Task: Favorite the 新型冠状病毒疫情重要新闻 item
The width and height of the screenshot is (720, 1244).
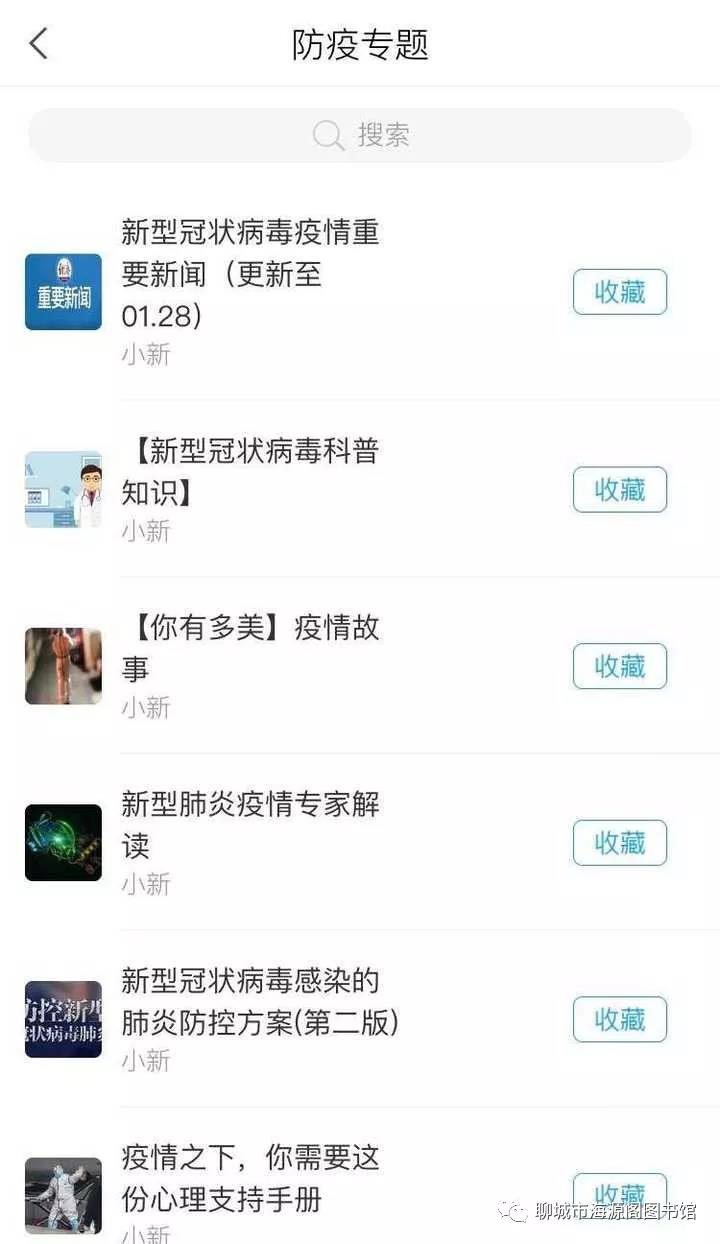Action: click(619, 291)
